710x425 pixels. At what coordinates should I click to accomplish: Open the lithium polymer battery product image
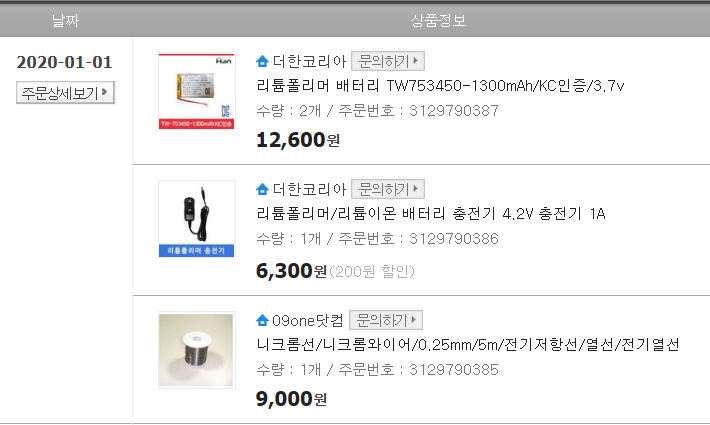coord(196,91)
